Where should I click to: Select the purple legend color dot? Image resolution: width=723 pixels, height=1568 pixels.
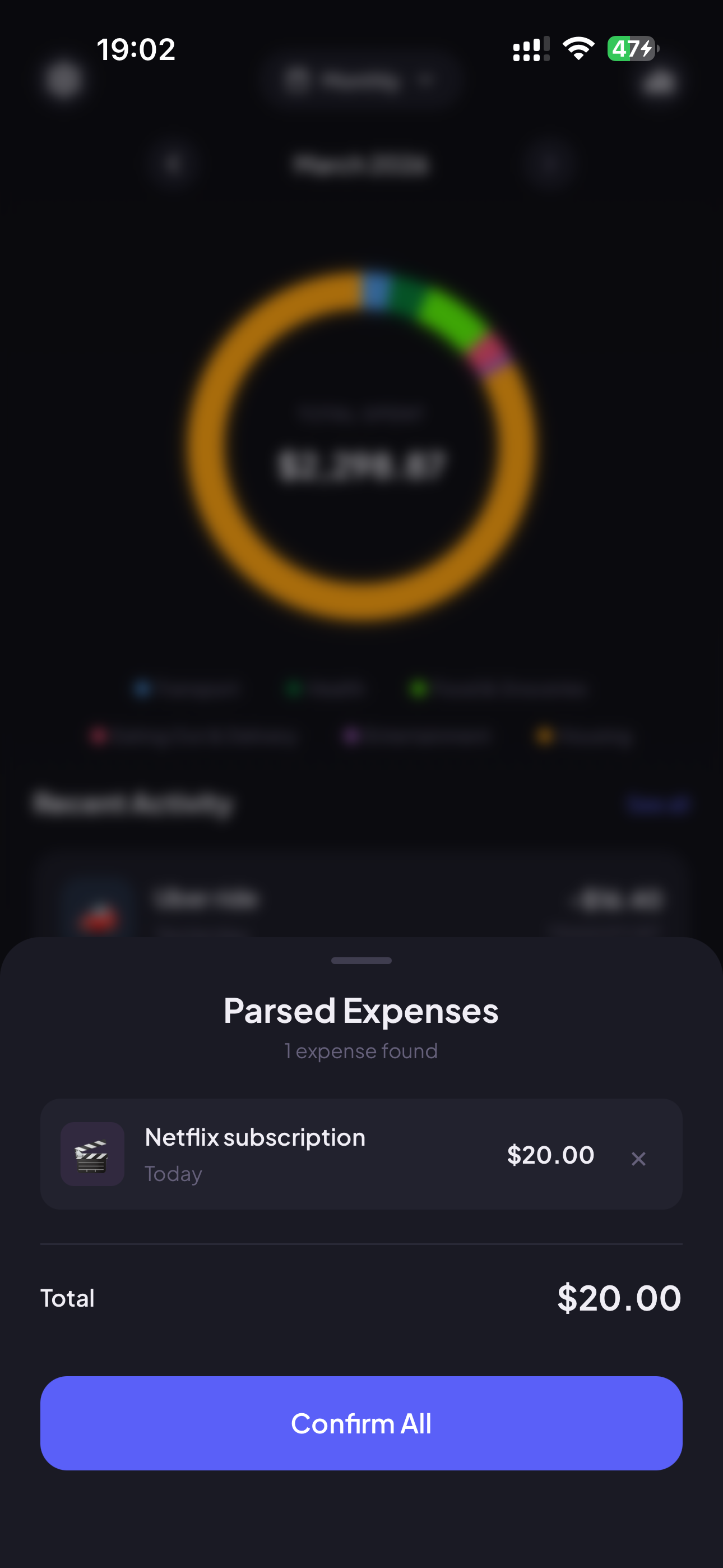tap(350, 736)
